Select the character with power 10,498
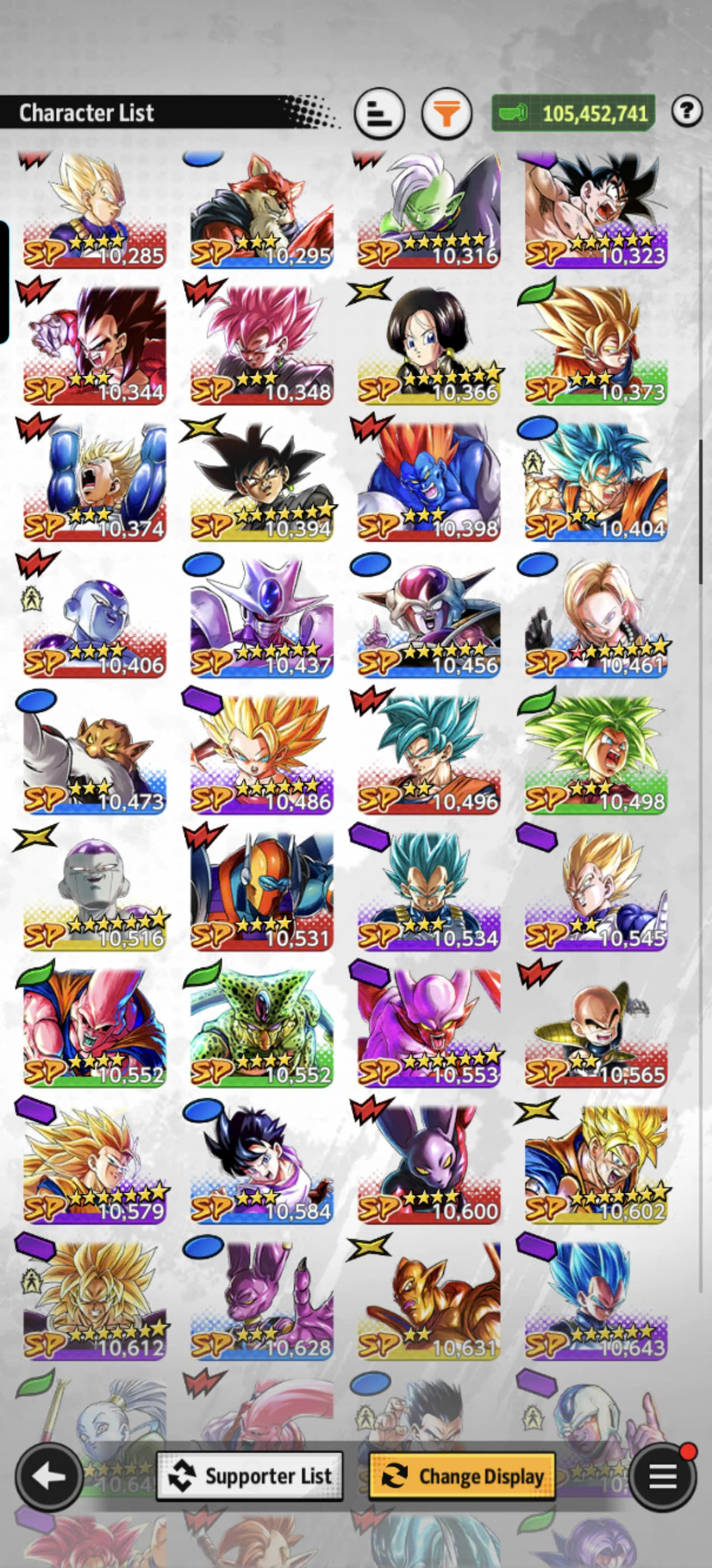This screenshot has height=1568, width=712. click(596, 754)
